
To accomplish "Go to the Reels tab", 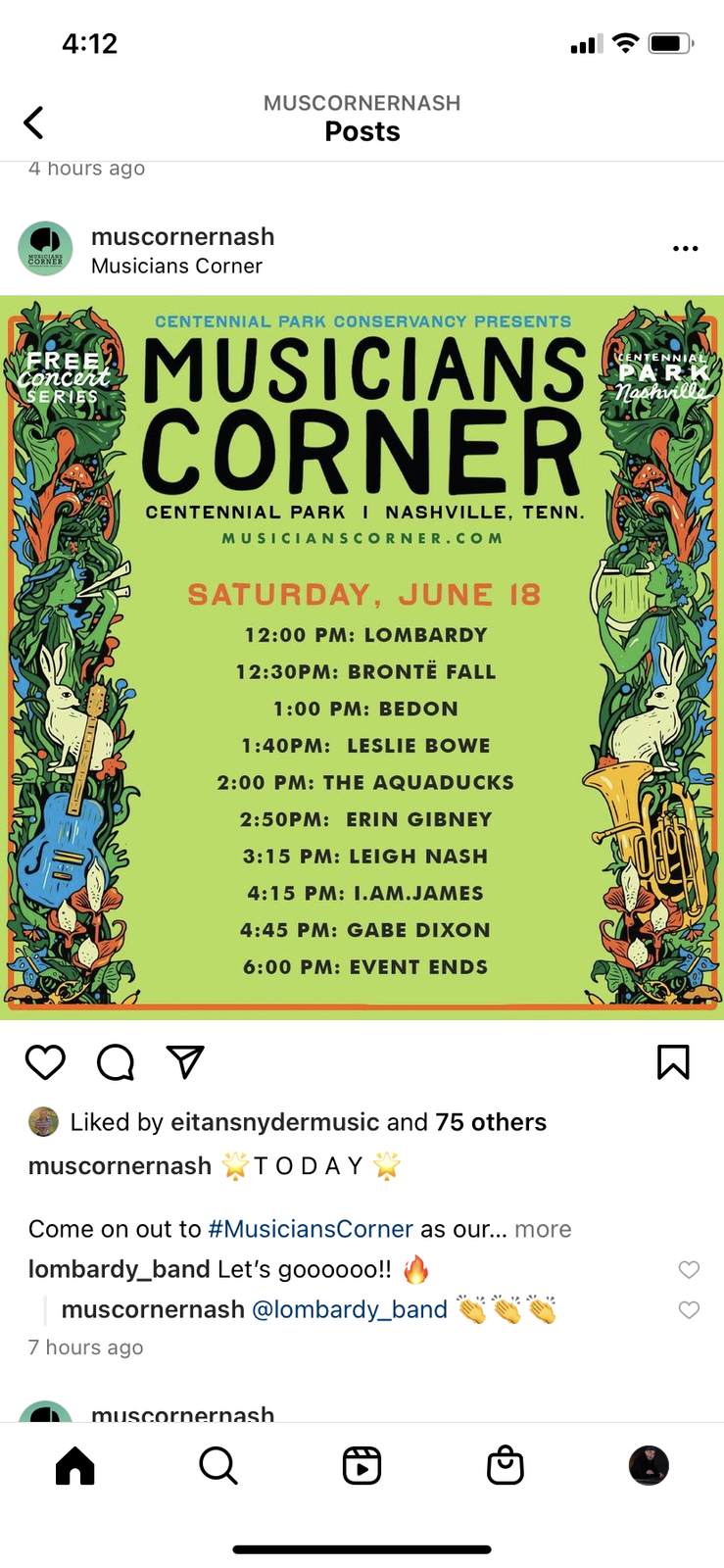I will (x=362, y=1466).
